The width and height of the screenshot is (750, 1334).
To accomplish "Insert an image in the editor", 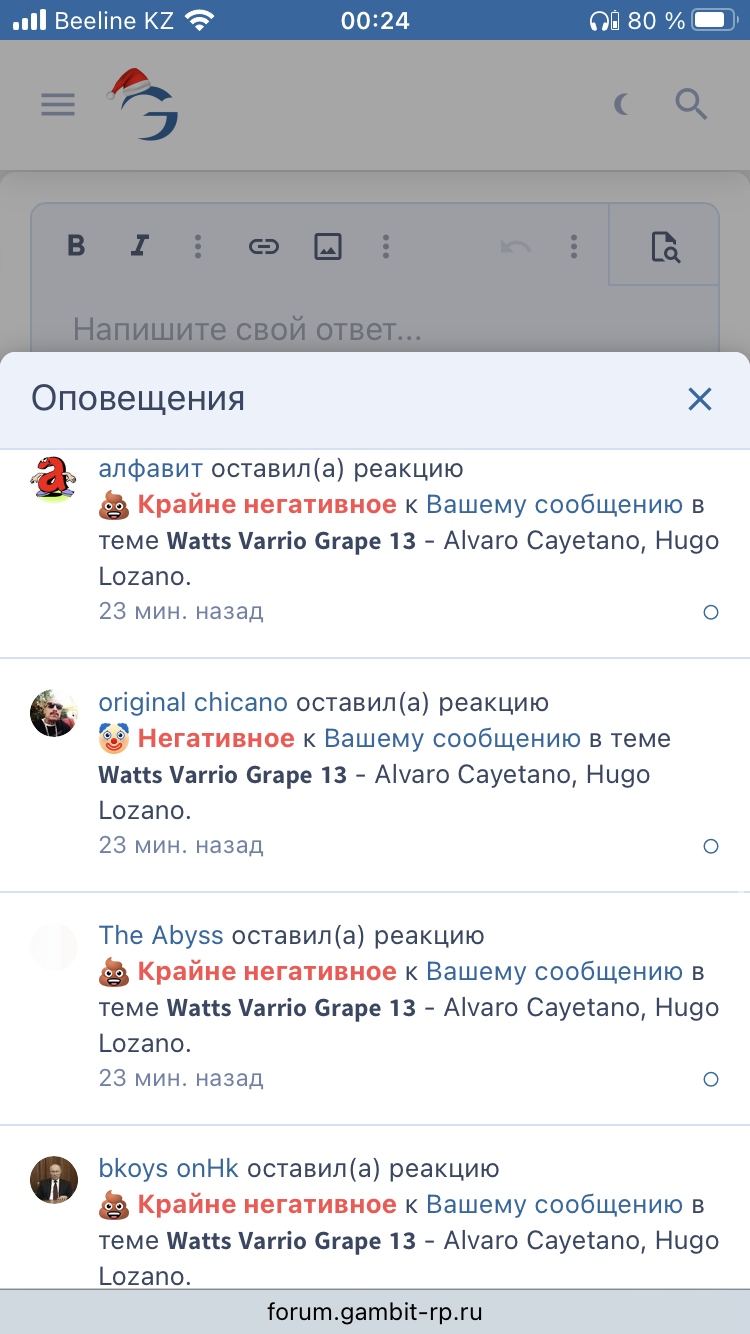I will click(x=328, y=246).
